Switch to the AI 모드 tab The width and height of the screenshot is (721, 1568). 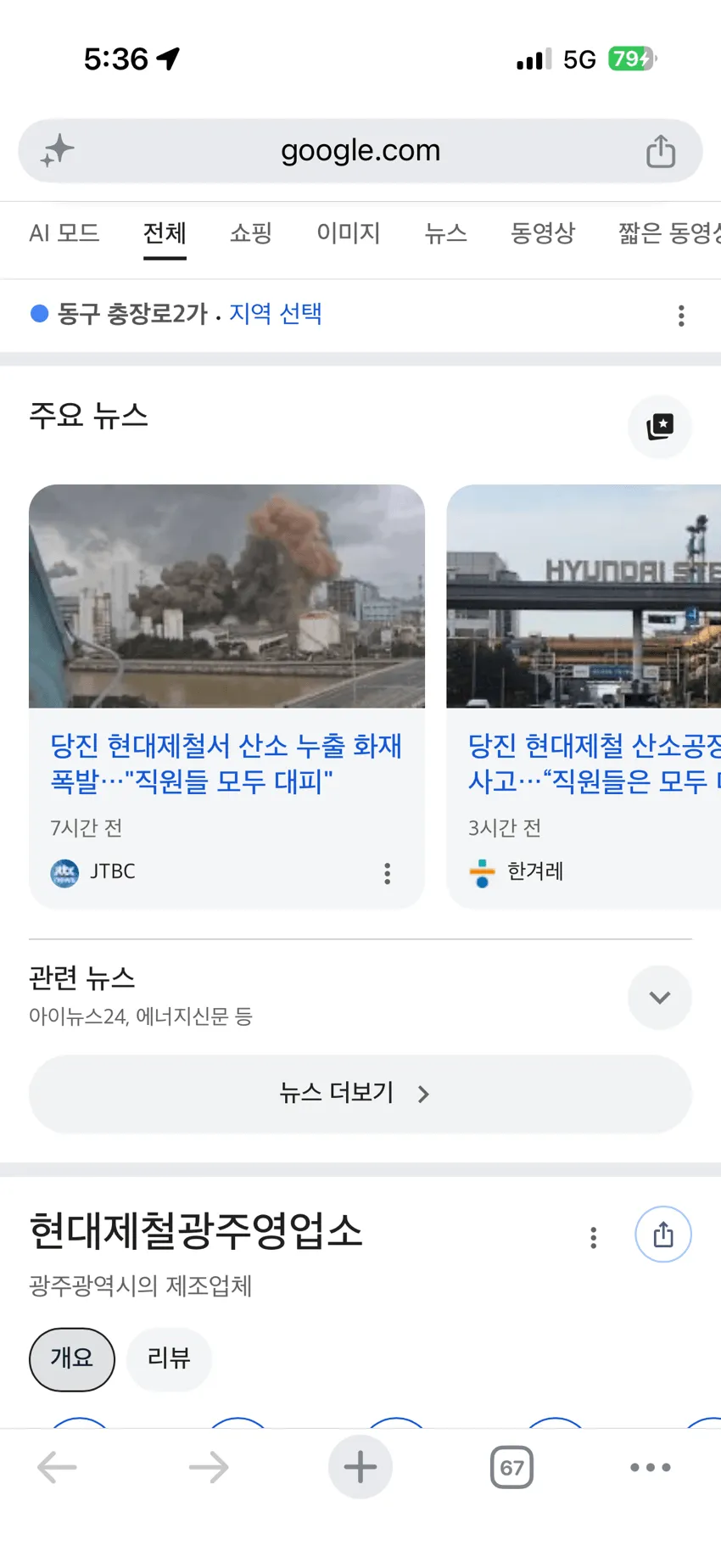point(64,232)
